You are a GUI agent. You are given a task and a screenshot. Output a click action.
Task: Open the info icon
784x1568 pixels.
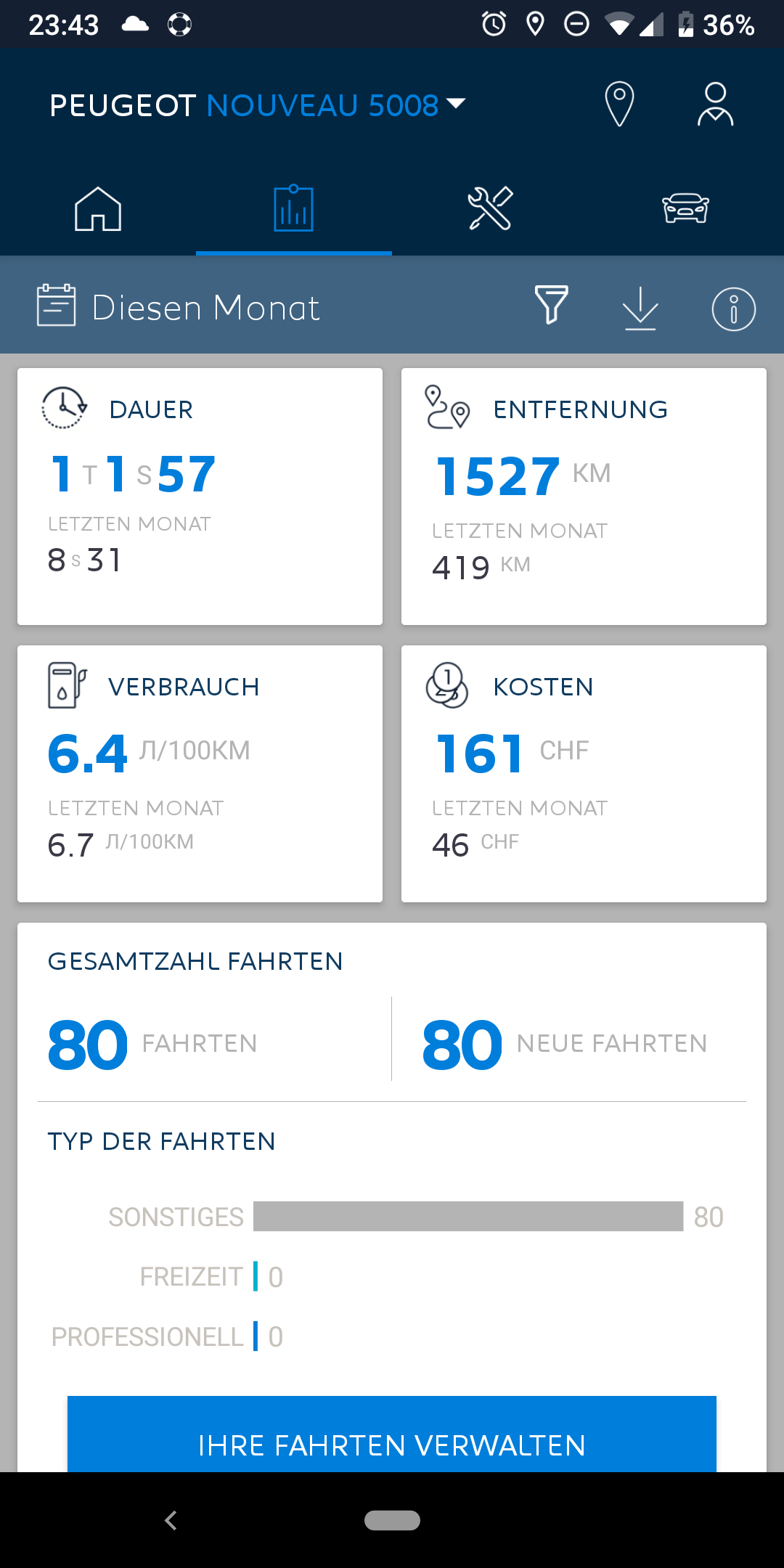pos(733,309)
